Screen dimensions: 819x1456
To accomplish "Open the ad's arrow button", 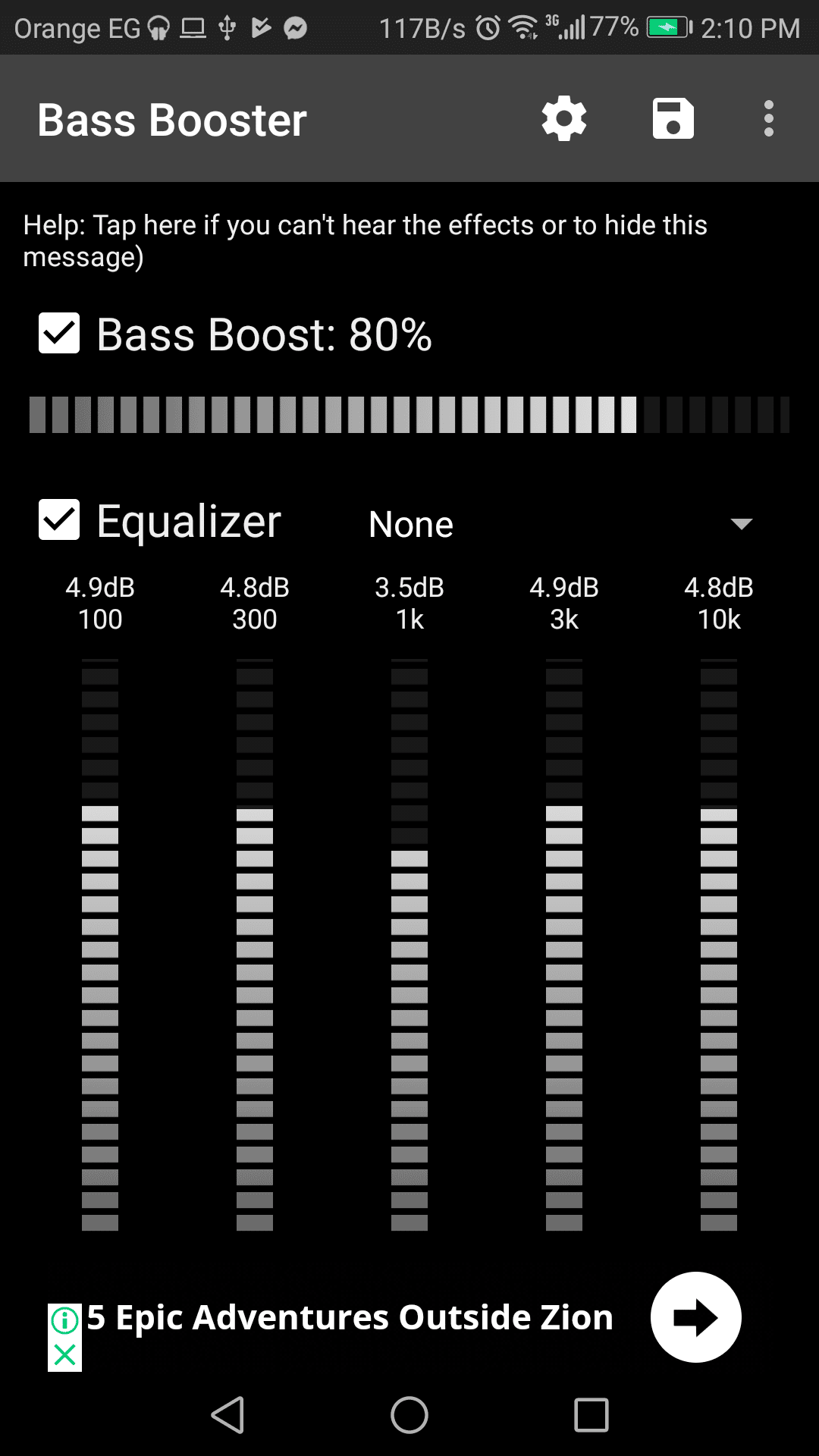I will [695, 1317].
